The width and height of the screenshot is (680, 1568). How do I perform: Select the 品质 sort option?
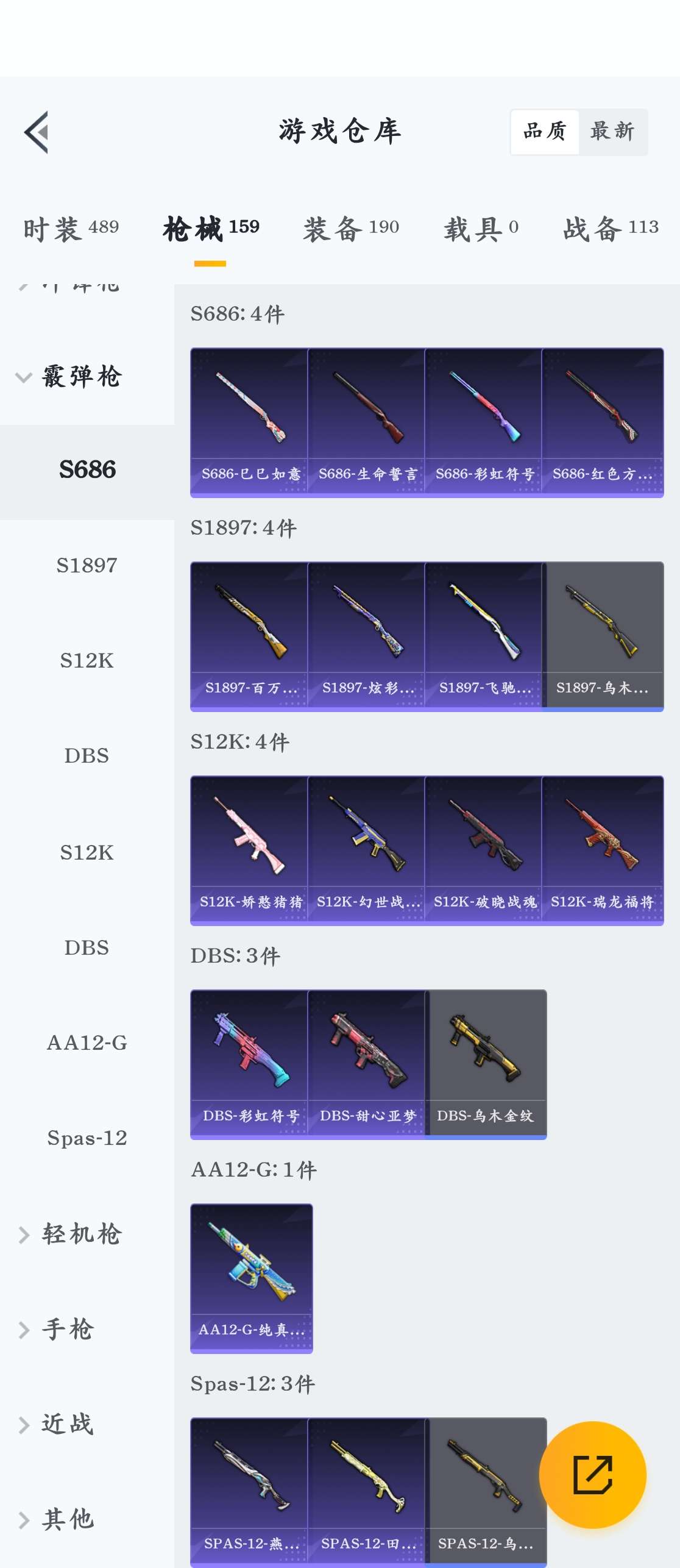click(x=545, y=132)
